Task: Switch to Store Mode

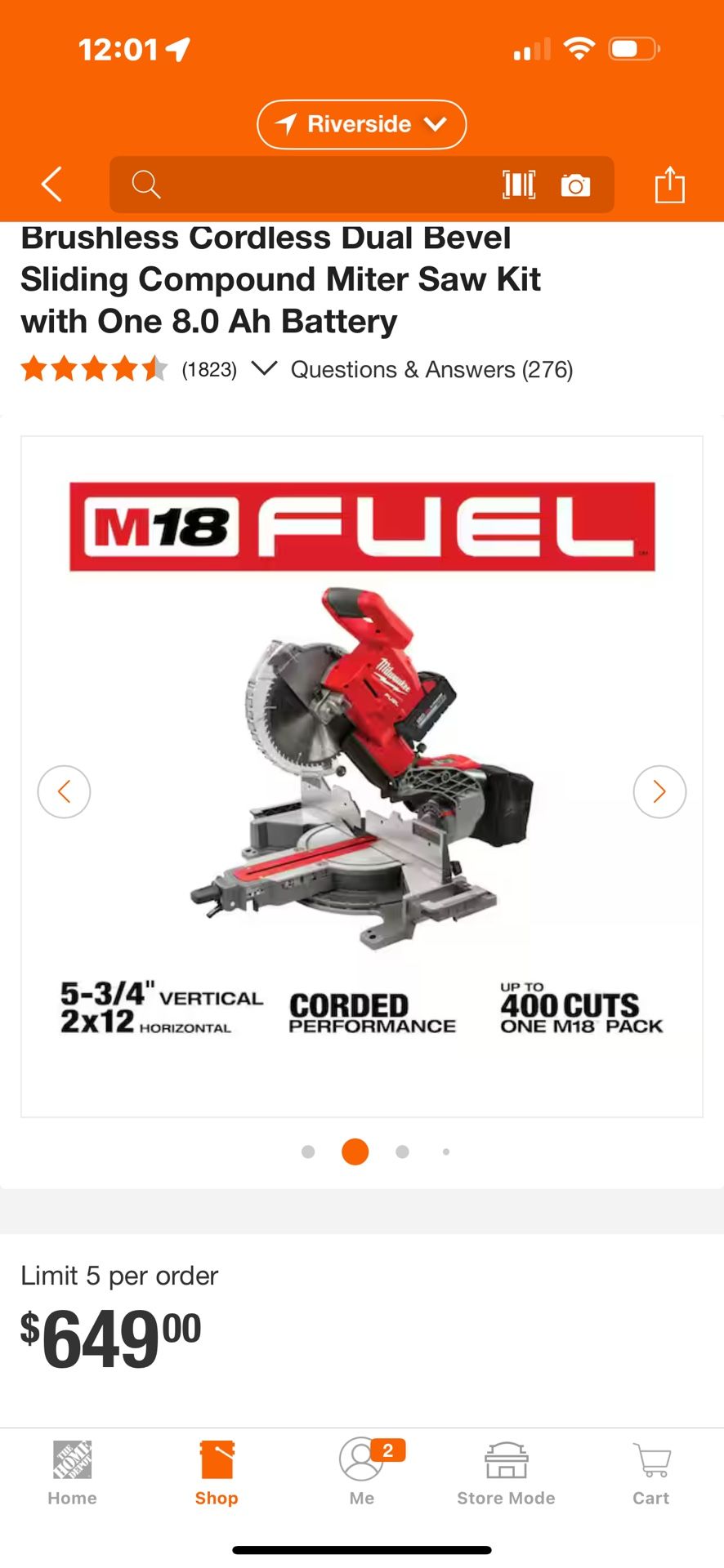Action: tap(506, 1473)
